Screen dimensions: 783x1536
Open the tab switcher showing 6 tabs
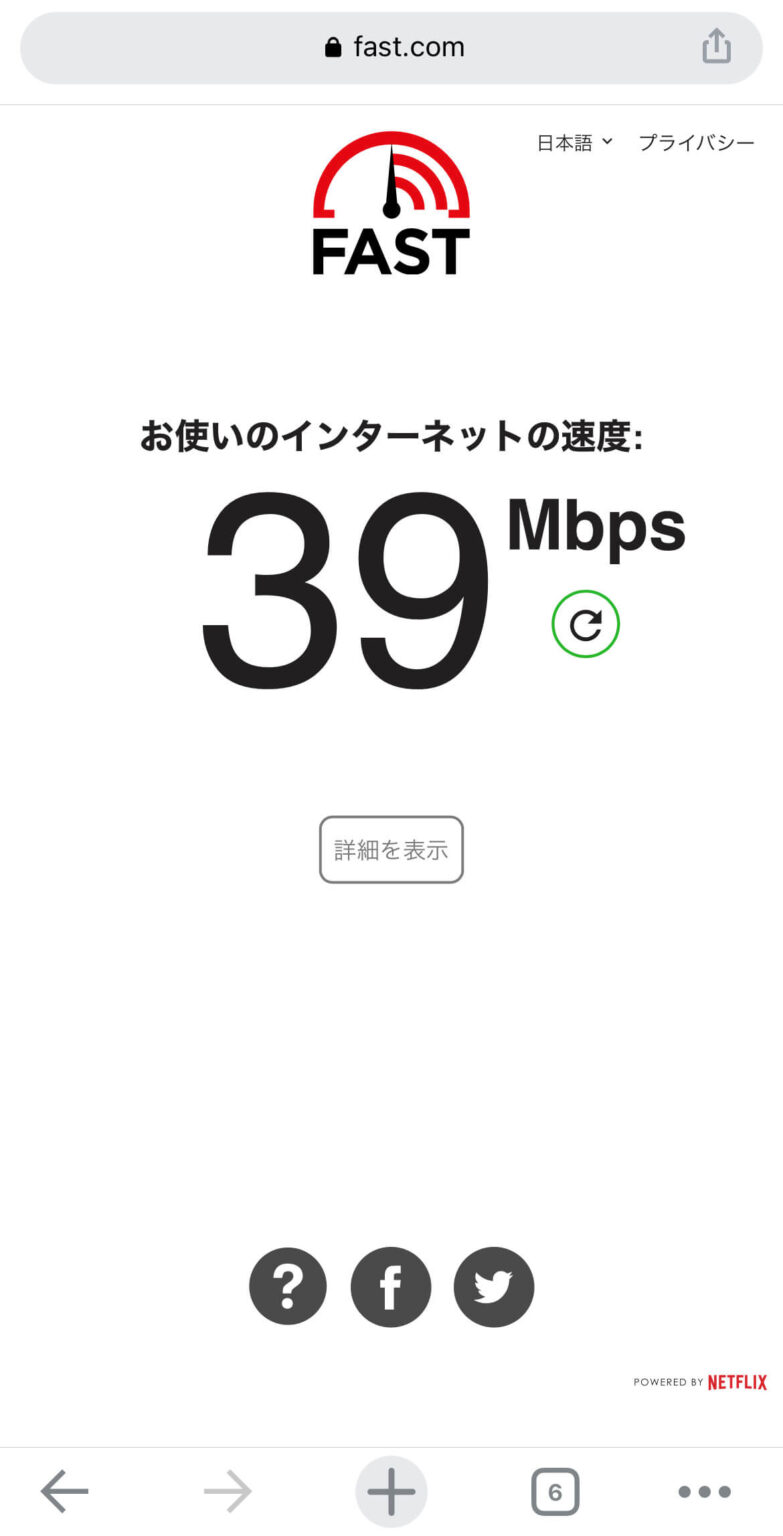(555, 1492)
